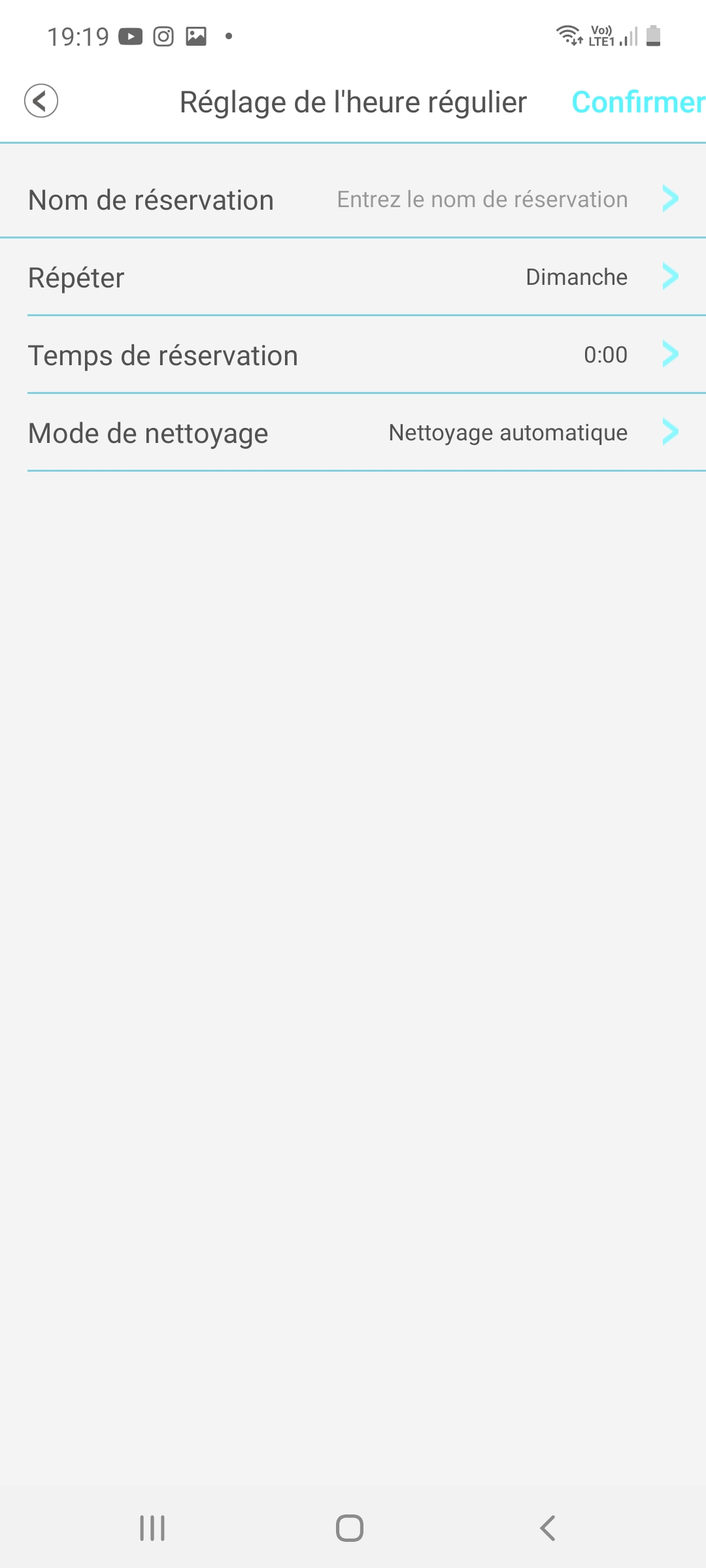Change the Temps de réservation time

click(x=353, y=355)
